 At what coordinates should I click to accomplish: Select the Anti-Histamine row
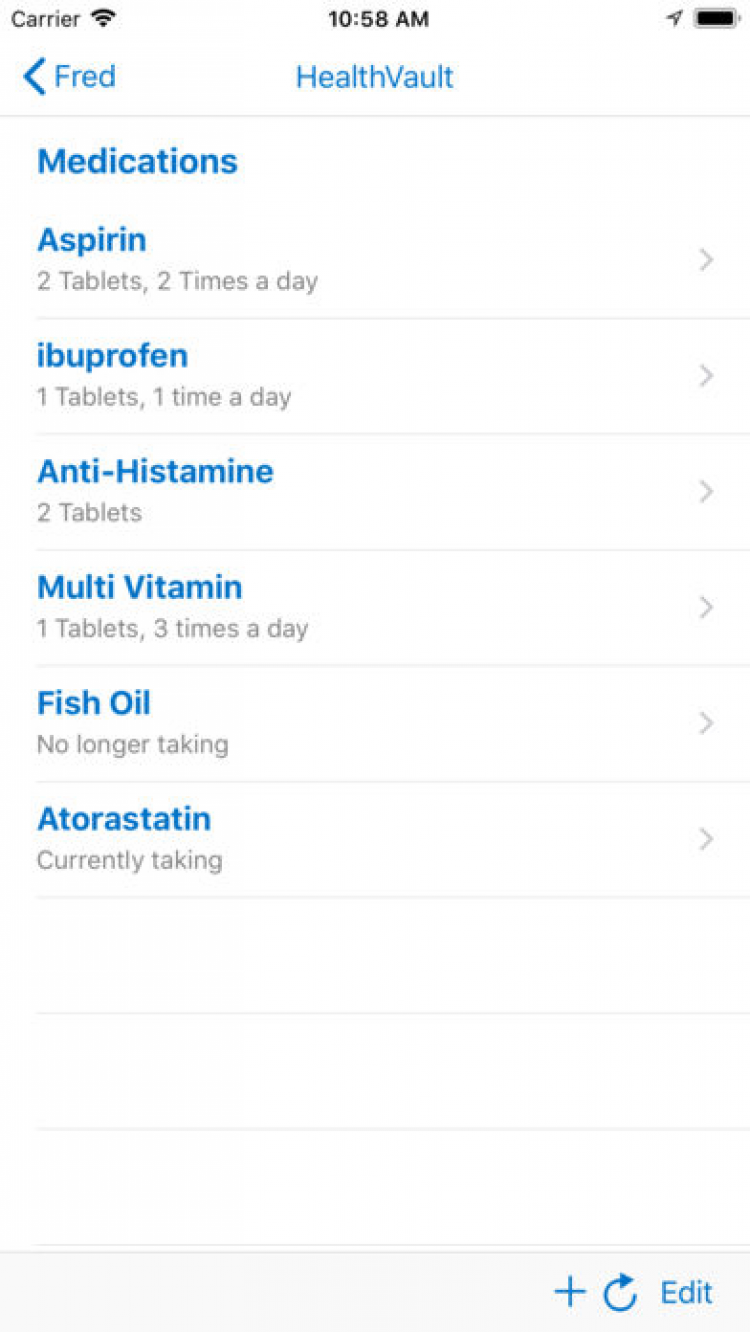tap(375, 491)
